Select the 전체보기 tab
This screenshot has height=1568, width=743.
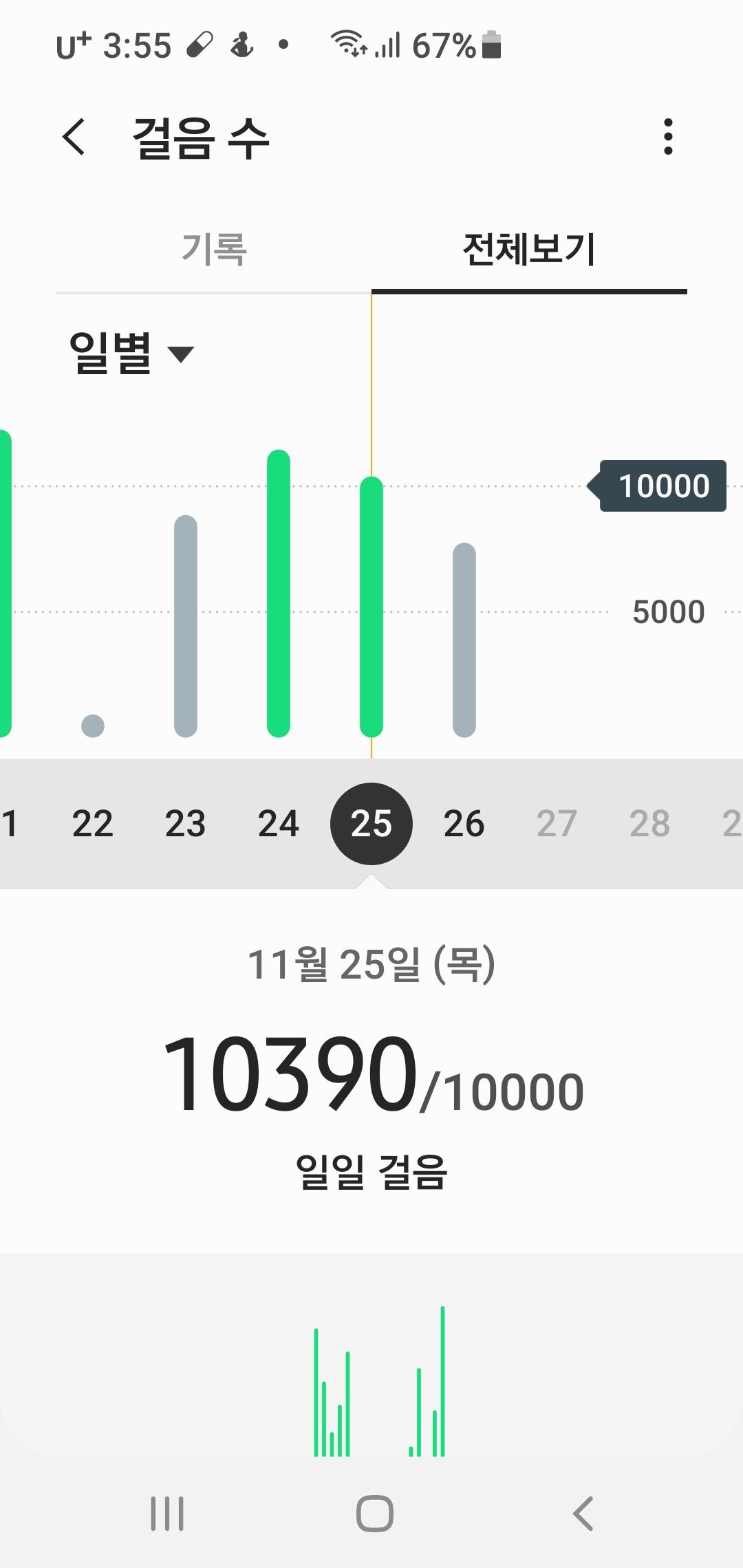(528, 249)
